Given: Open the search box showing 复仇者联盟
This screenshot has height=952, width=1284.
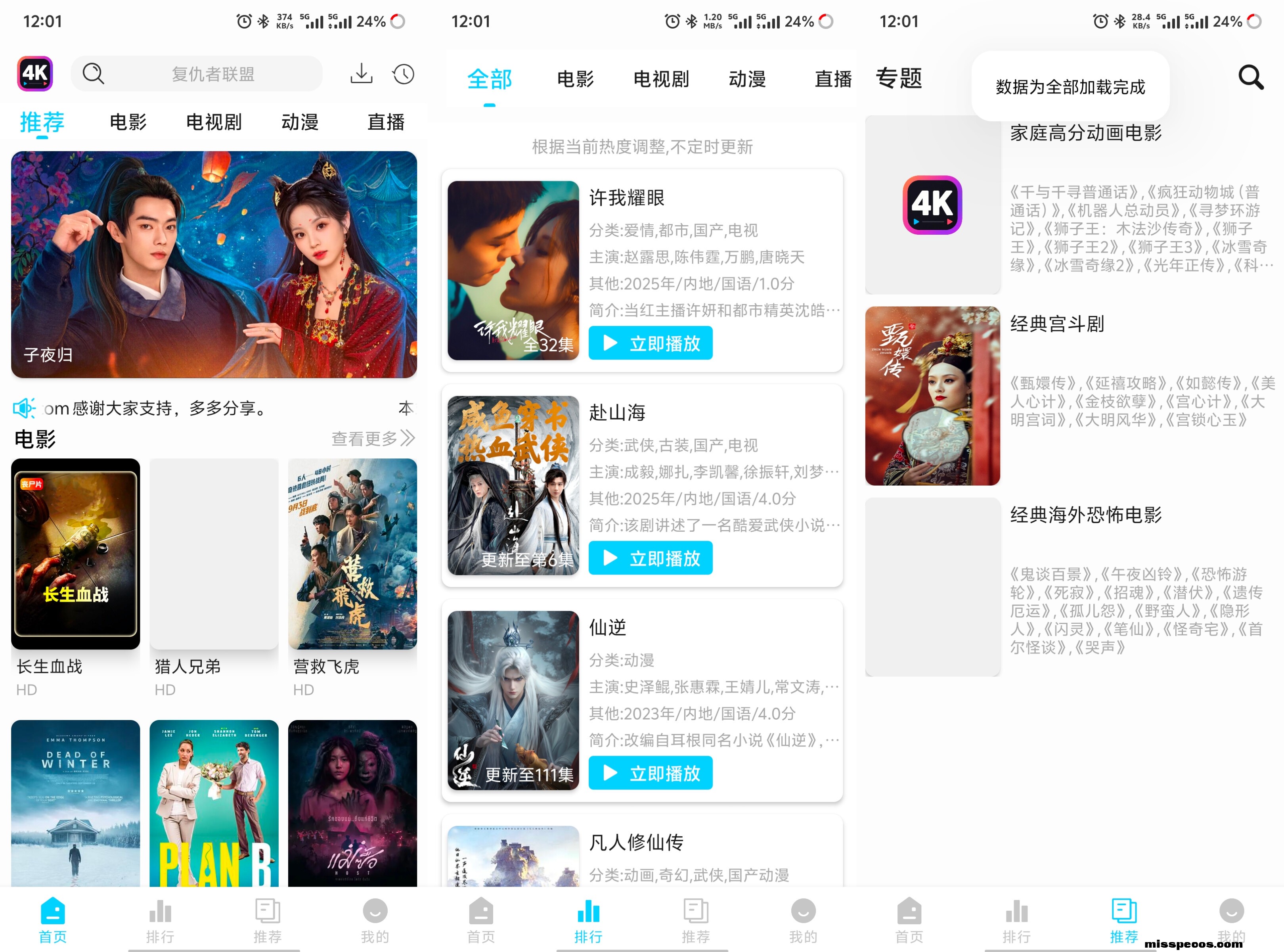Looking at the screenshot, I should [196, 74].
